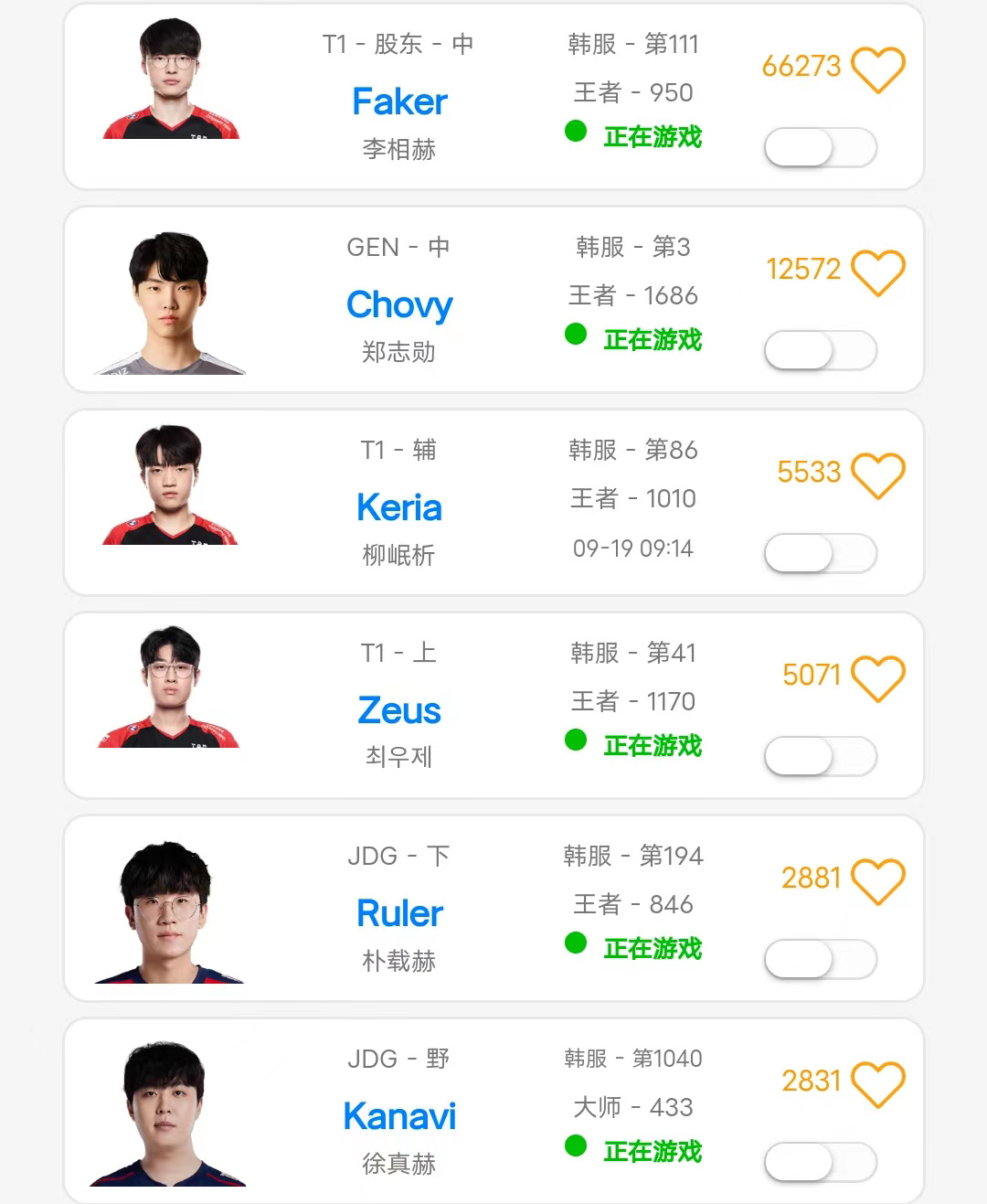Enable the toggle for Kanavi
This screenshot has width=987, height=1204.
820,1163
